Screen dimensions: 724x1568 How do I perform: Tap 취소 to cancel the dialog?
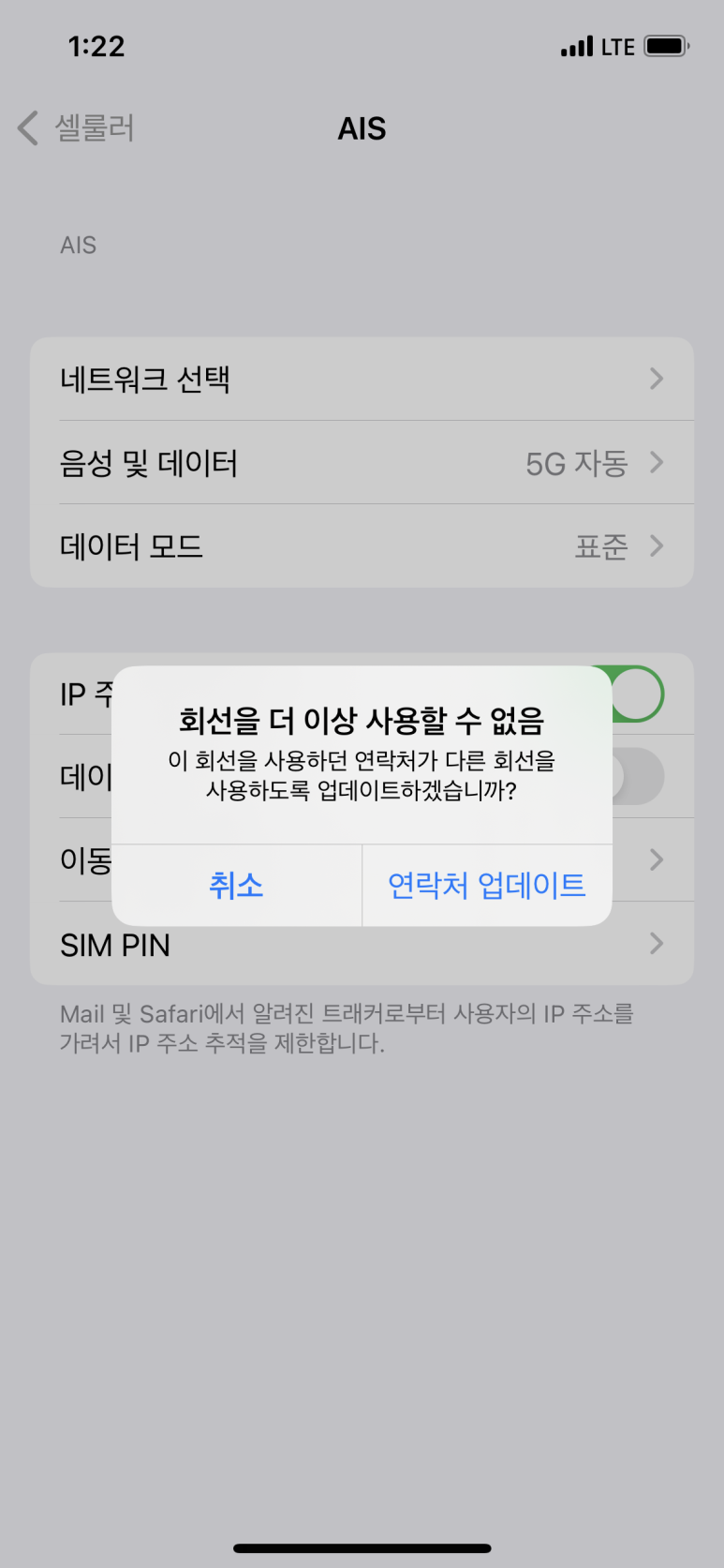236,885
